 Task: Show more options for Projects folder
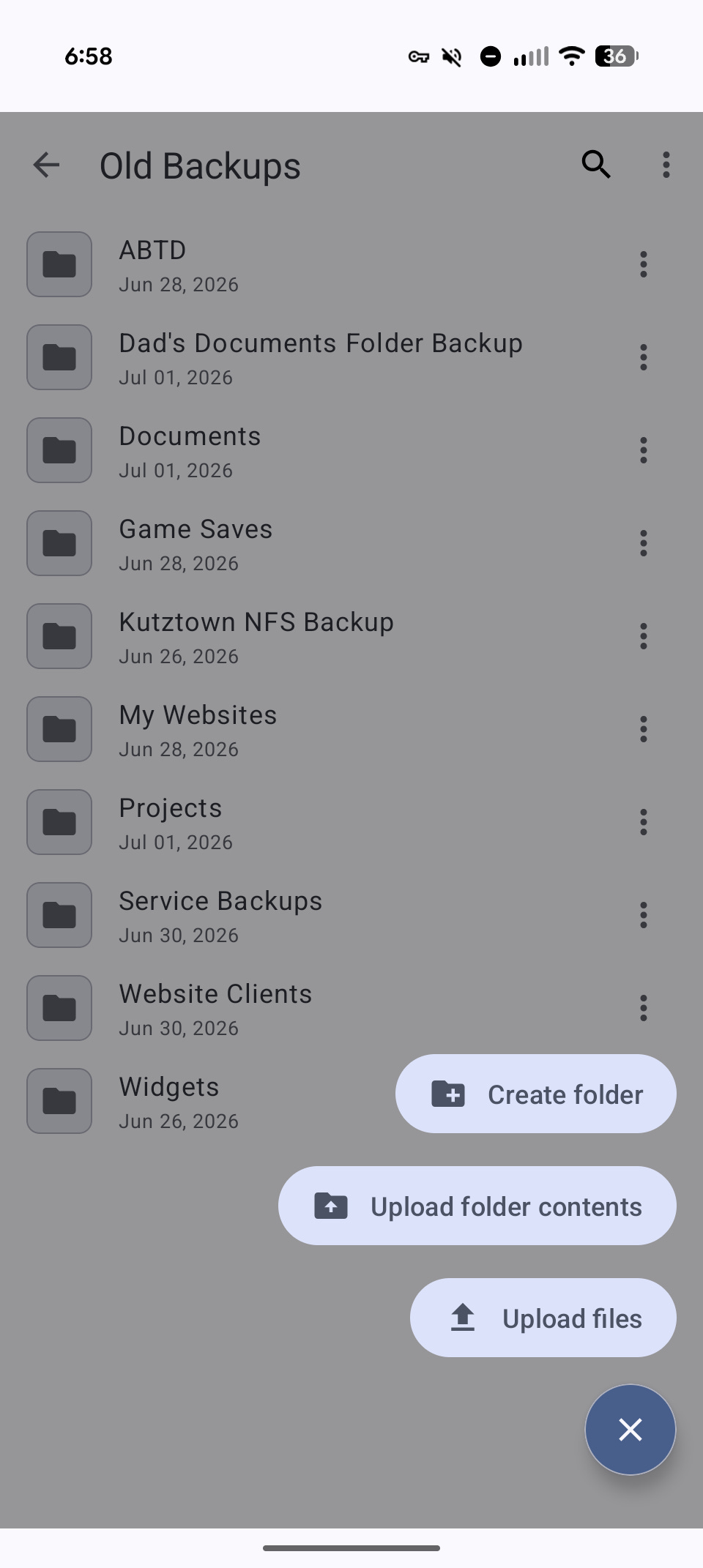point(644,822)
